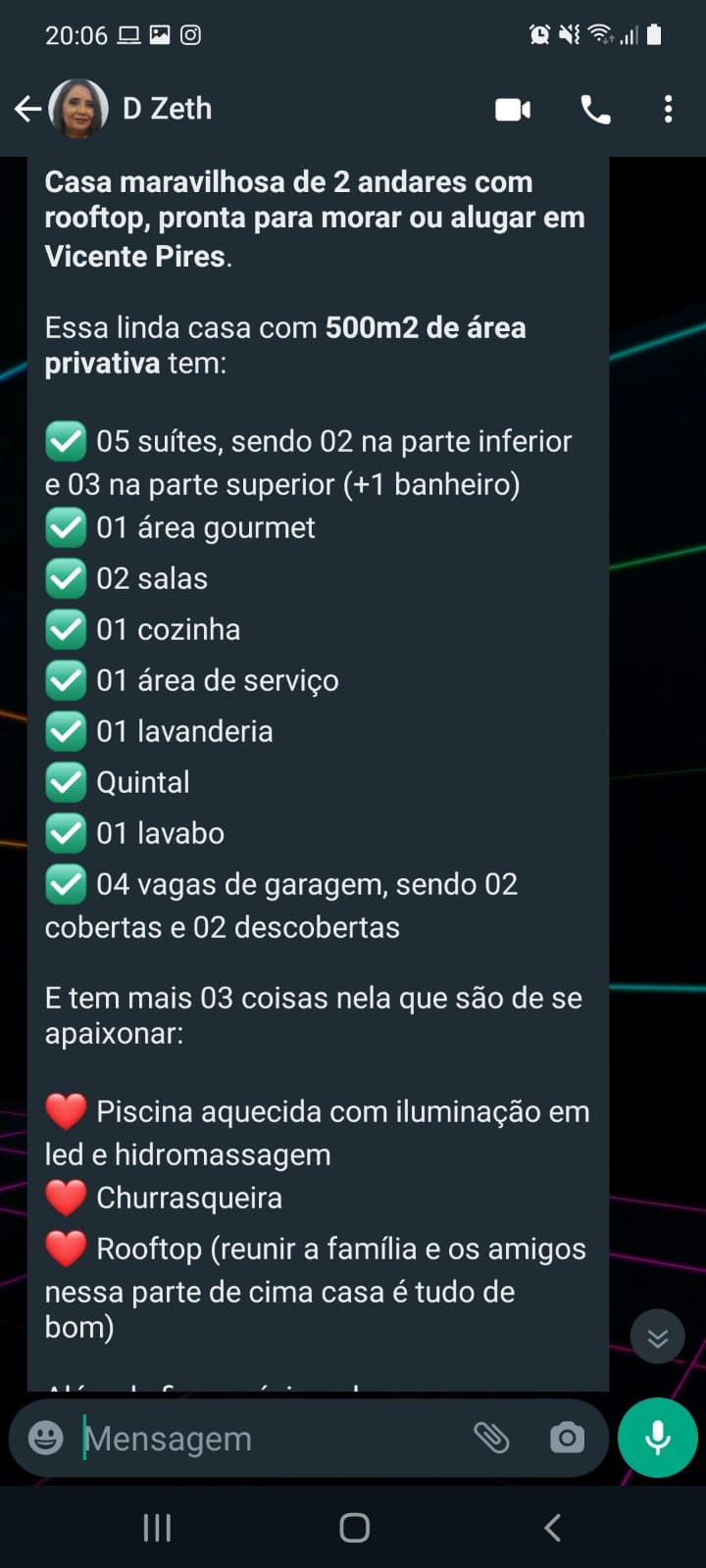Start a video call with D Zeth
The width and height of the screenshot is (706, 1568).
(x=513, y=110)
